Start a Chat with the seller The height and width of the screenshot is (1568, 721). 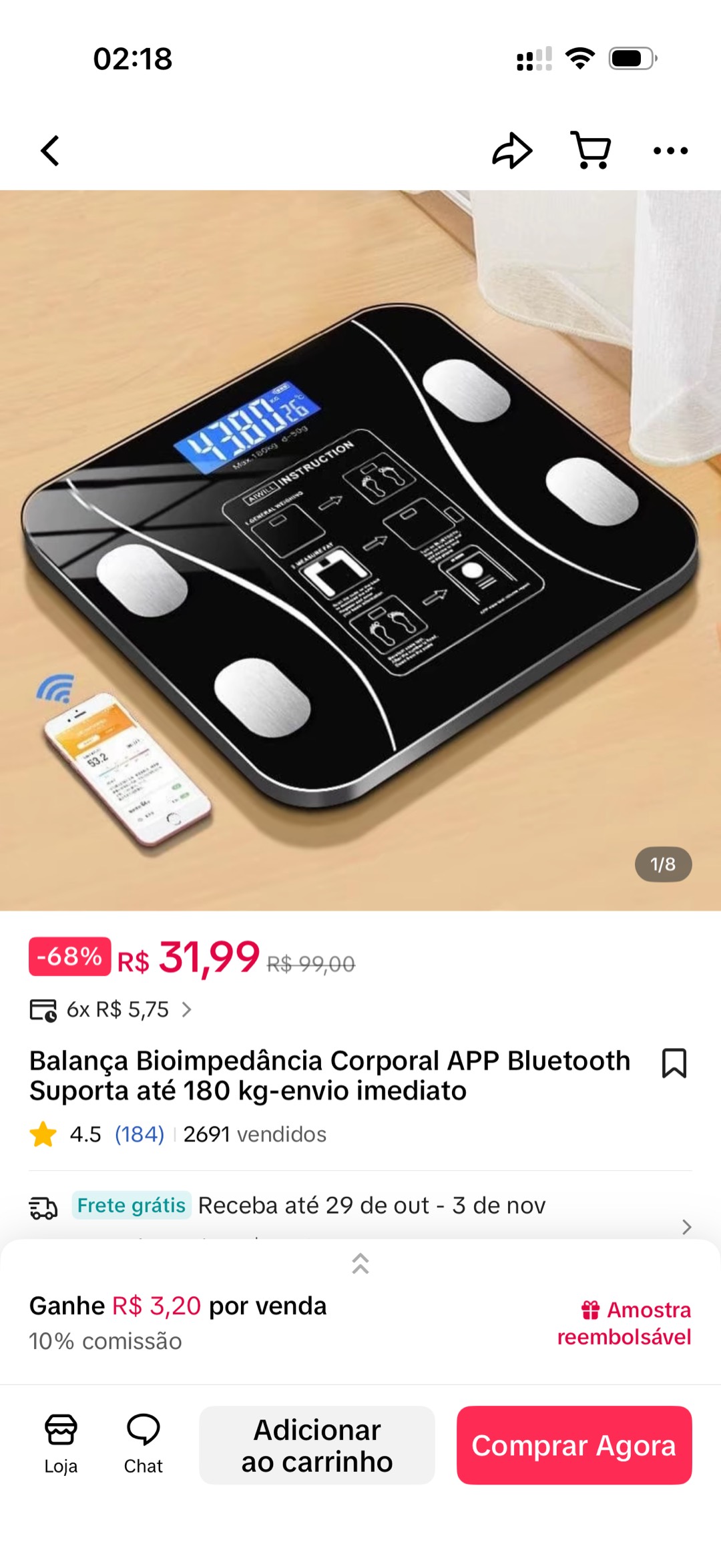[x=143, y=1445]
